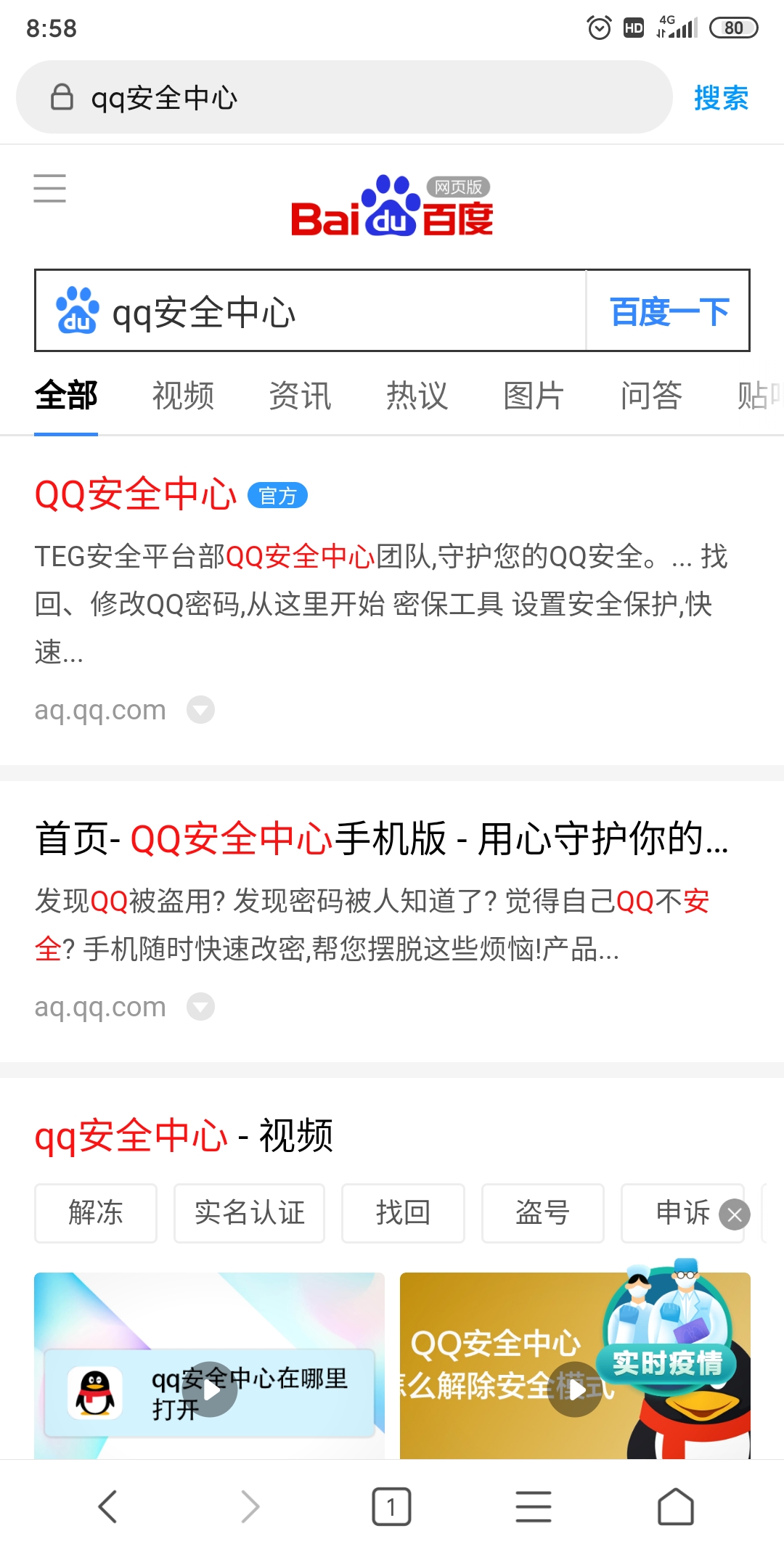
Task: Open the QQ安全中心 official result link
Action: tap(136, 496)
